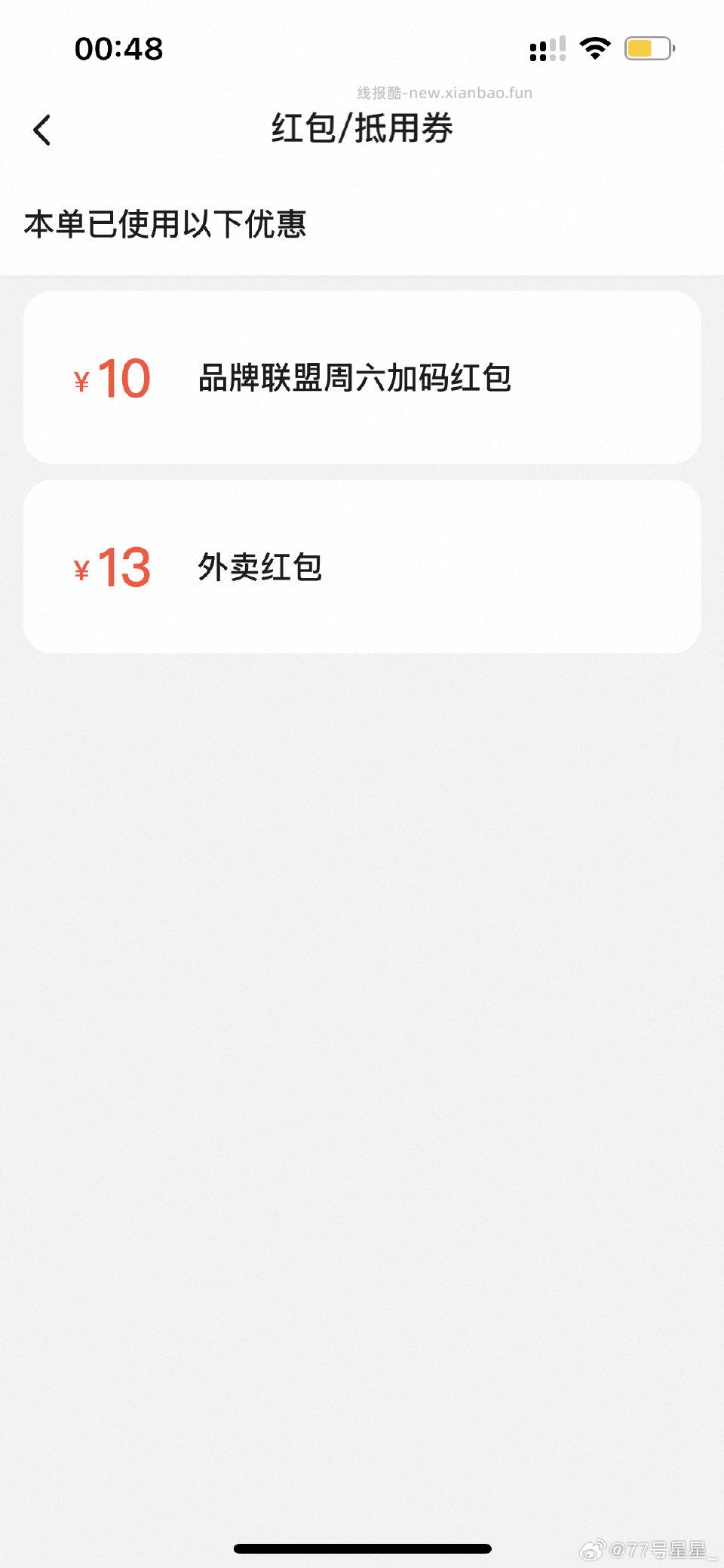Tap the clock showing 00:48
The width and height of the screenshot is (724, 1568).
[118, 48]
